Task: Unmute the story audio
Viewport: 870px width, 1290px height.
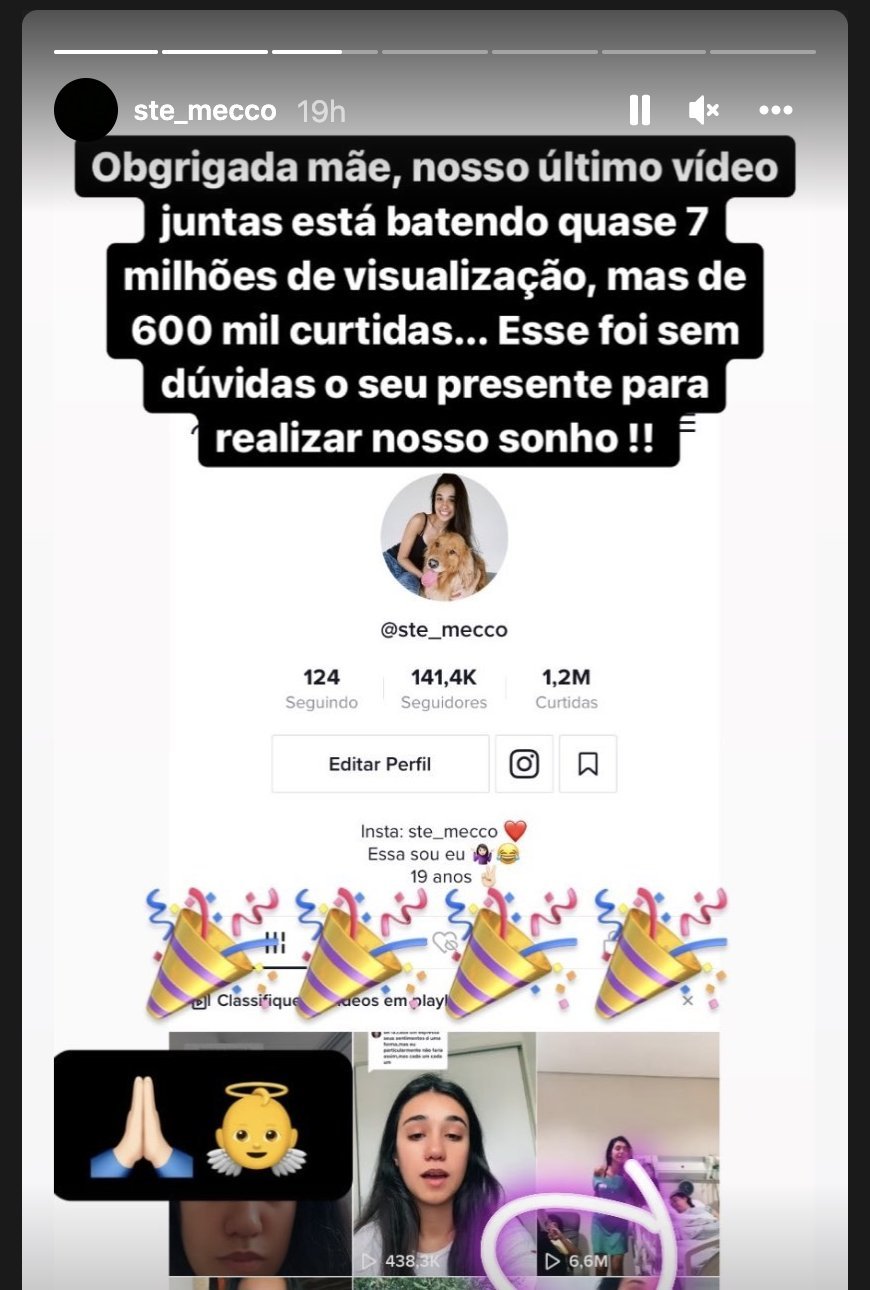Action: click(704, 110)
